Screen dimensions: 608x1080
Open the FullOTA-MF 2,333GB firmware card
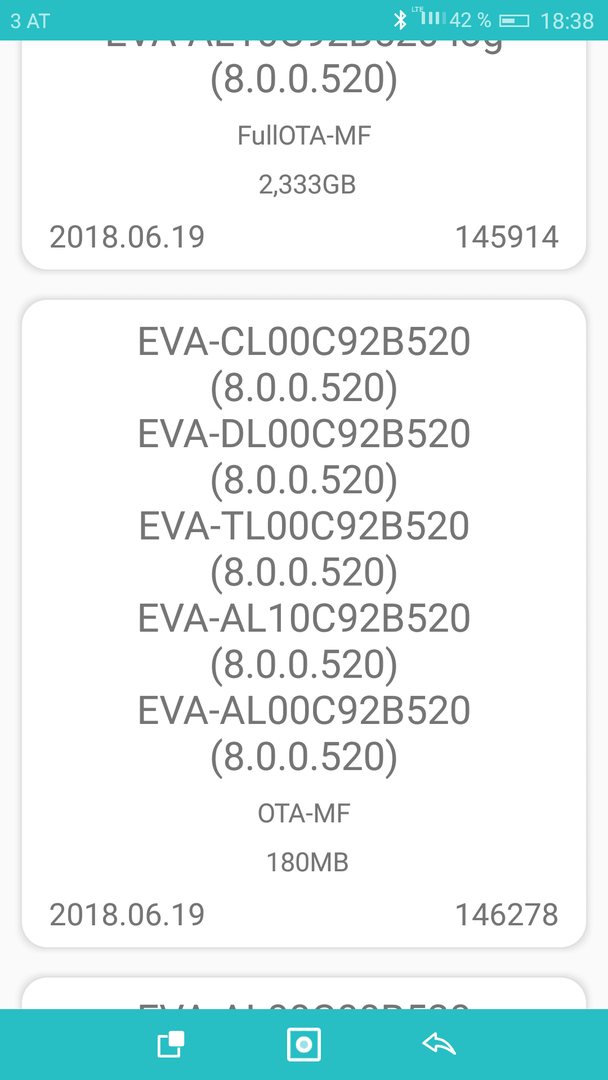[x=304, y=154]
